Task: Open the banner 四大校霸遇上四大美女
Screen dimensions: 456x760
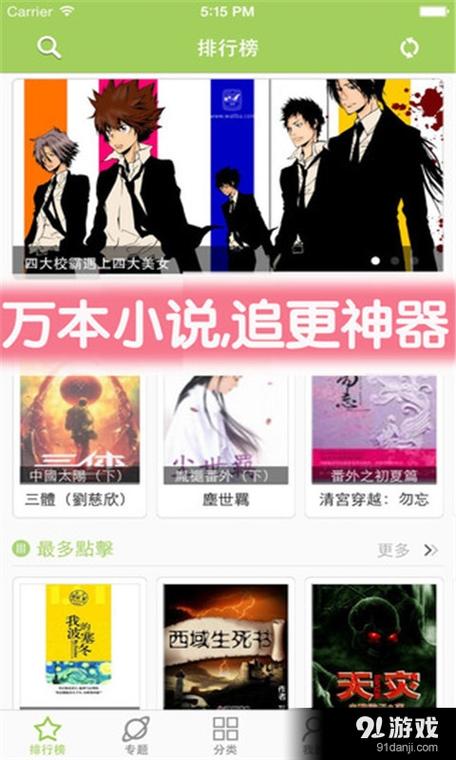Action: pos(227,175)
